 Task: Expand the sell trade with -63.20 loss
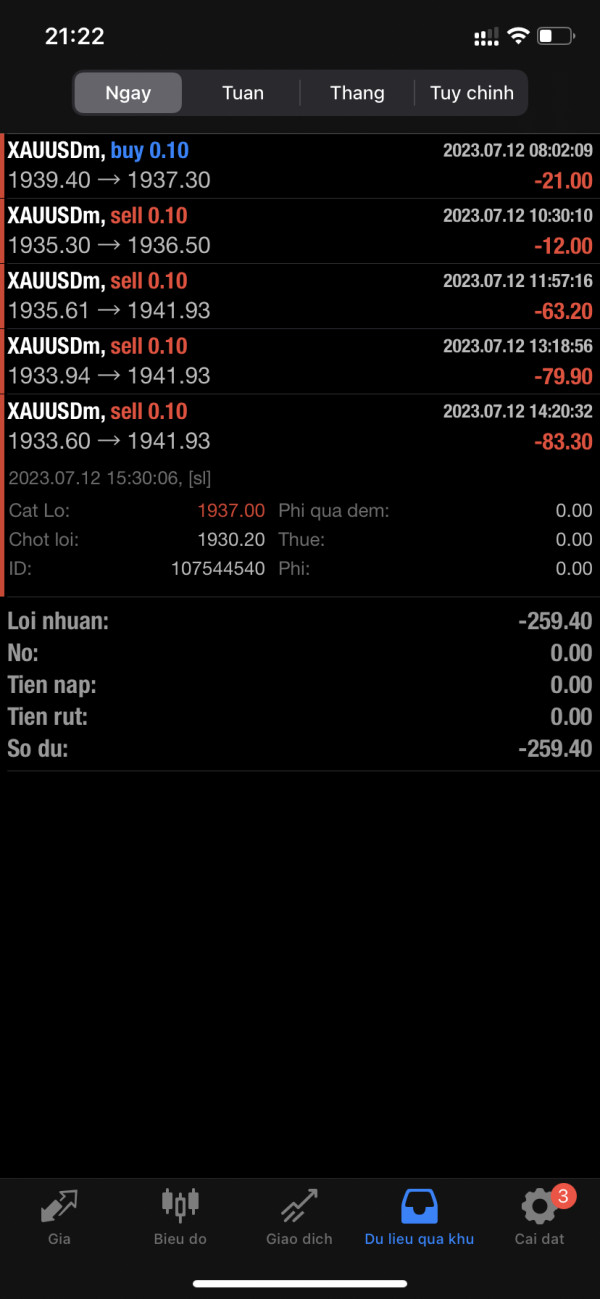pos(300,296)
